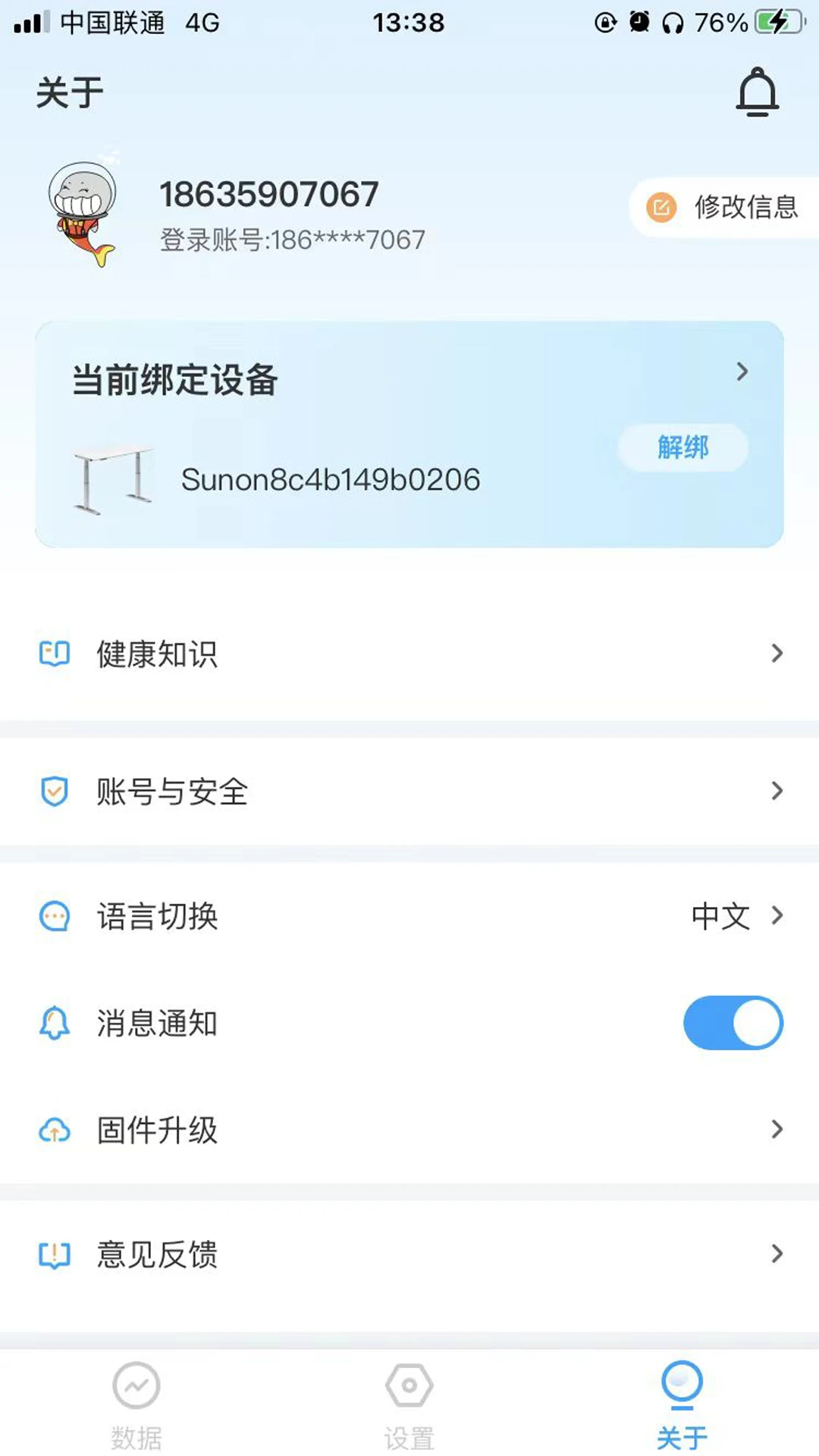The height and width of the screenshot is (1456, 819).
Task: Tap the standing desk thumbnail icon
Action: [x=114, y=478]
